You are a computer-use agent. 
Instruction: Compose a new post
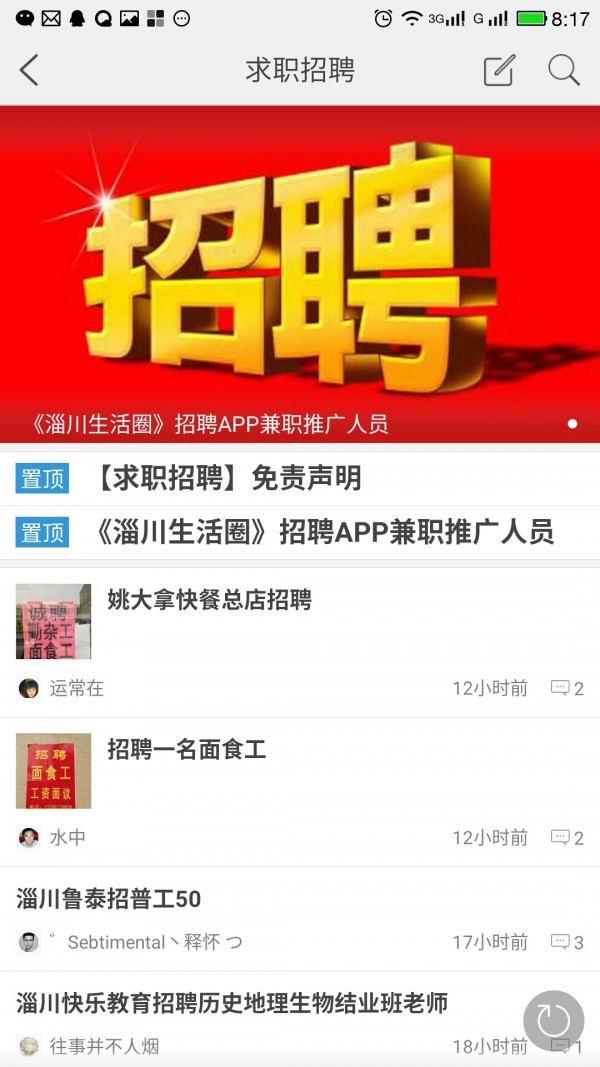tap(498, 70)
